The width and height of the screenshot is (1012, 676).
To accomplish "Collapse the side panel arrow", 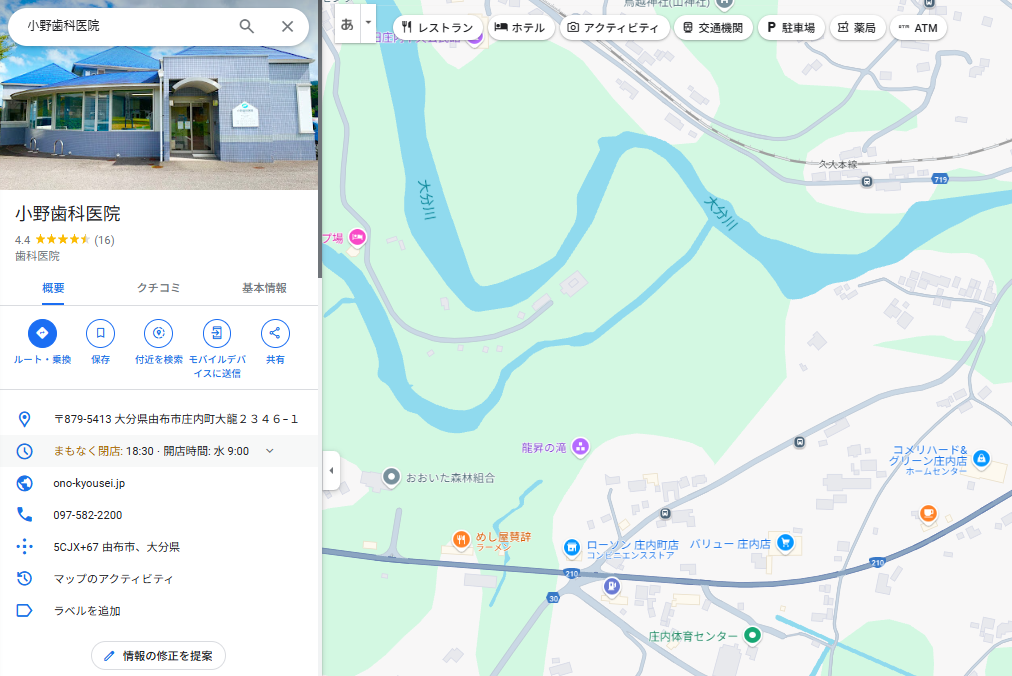I will point(331,470).
